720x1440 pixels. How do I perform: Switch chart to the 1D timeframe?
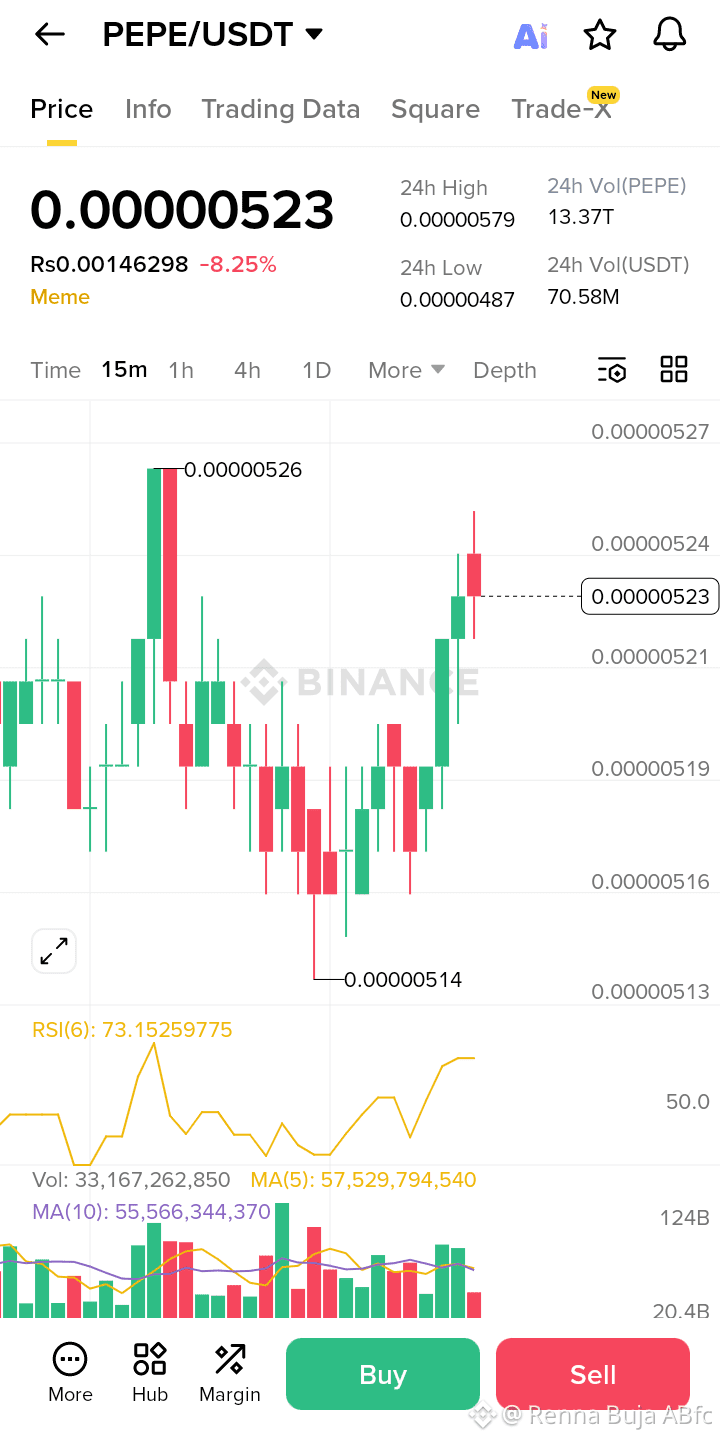(x=316, y=370)
